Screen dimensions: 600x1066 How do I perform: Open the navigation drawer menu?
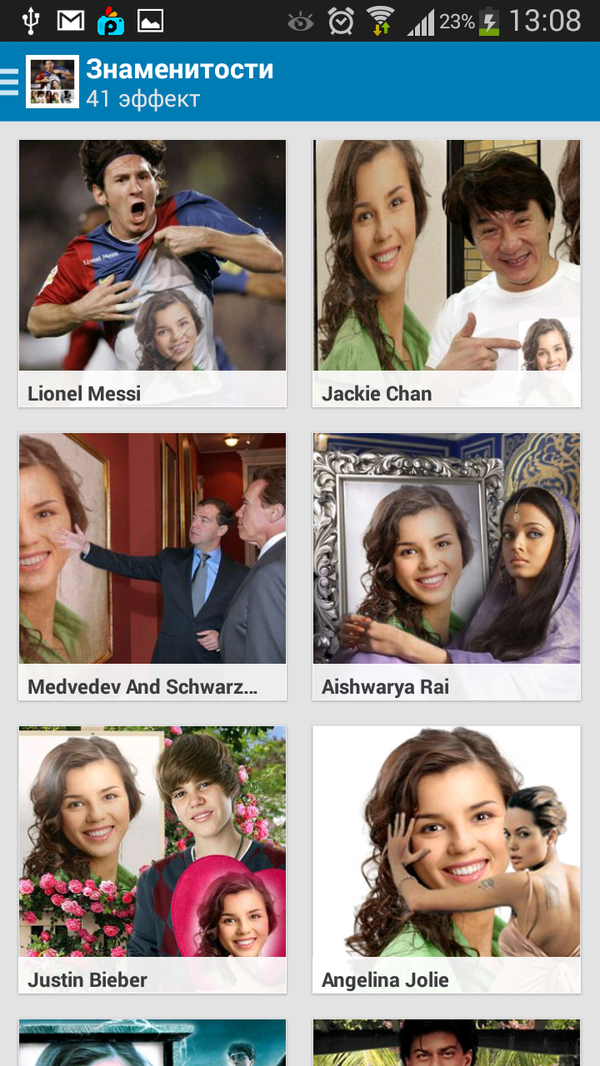(x=12, y=82)
